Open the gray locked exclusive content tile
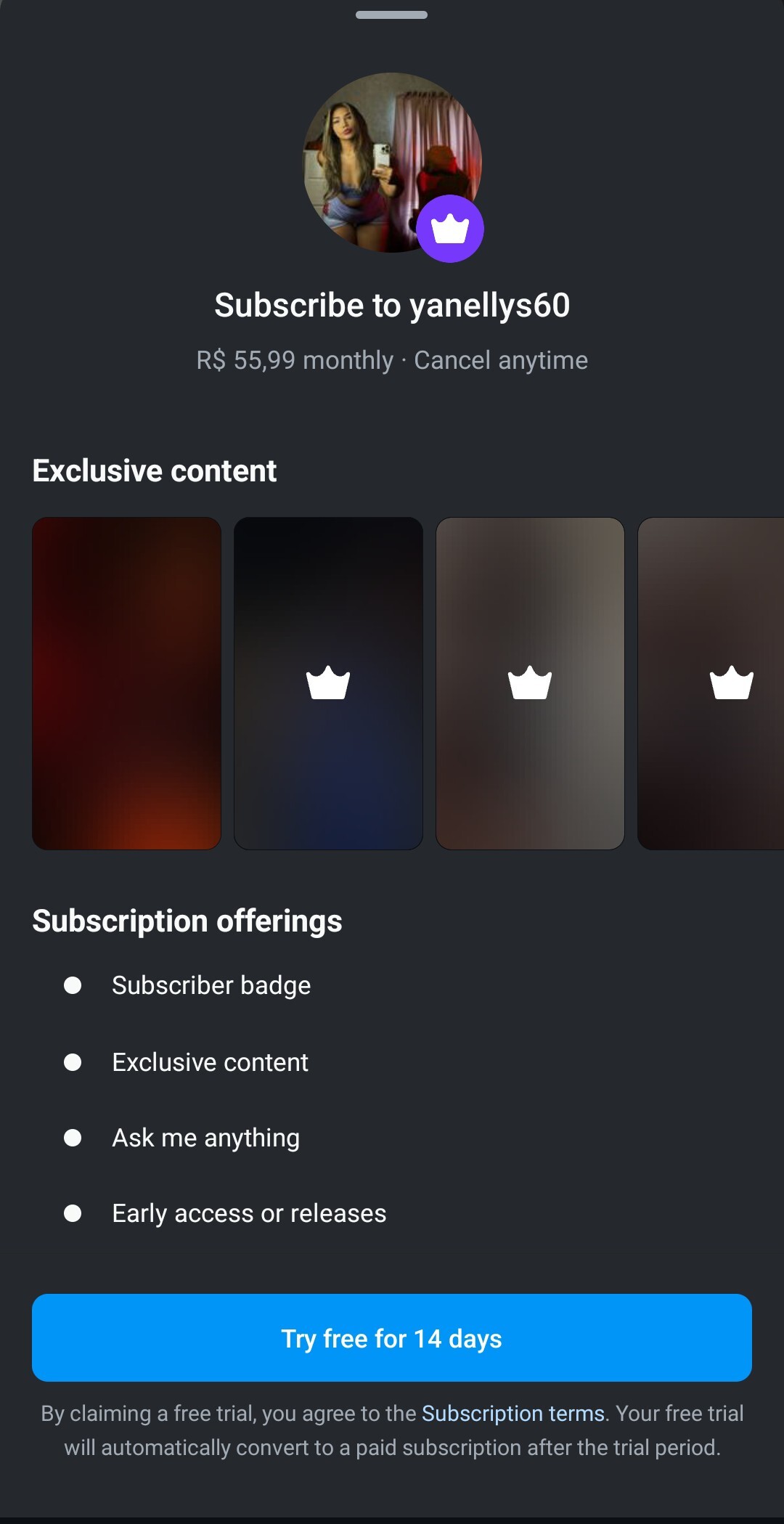This screenshot has height=1524, width=784. [x=530, y=682]
